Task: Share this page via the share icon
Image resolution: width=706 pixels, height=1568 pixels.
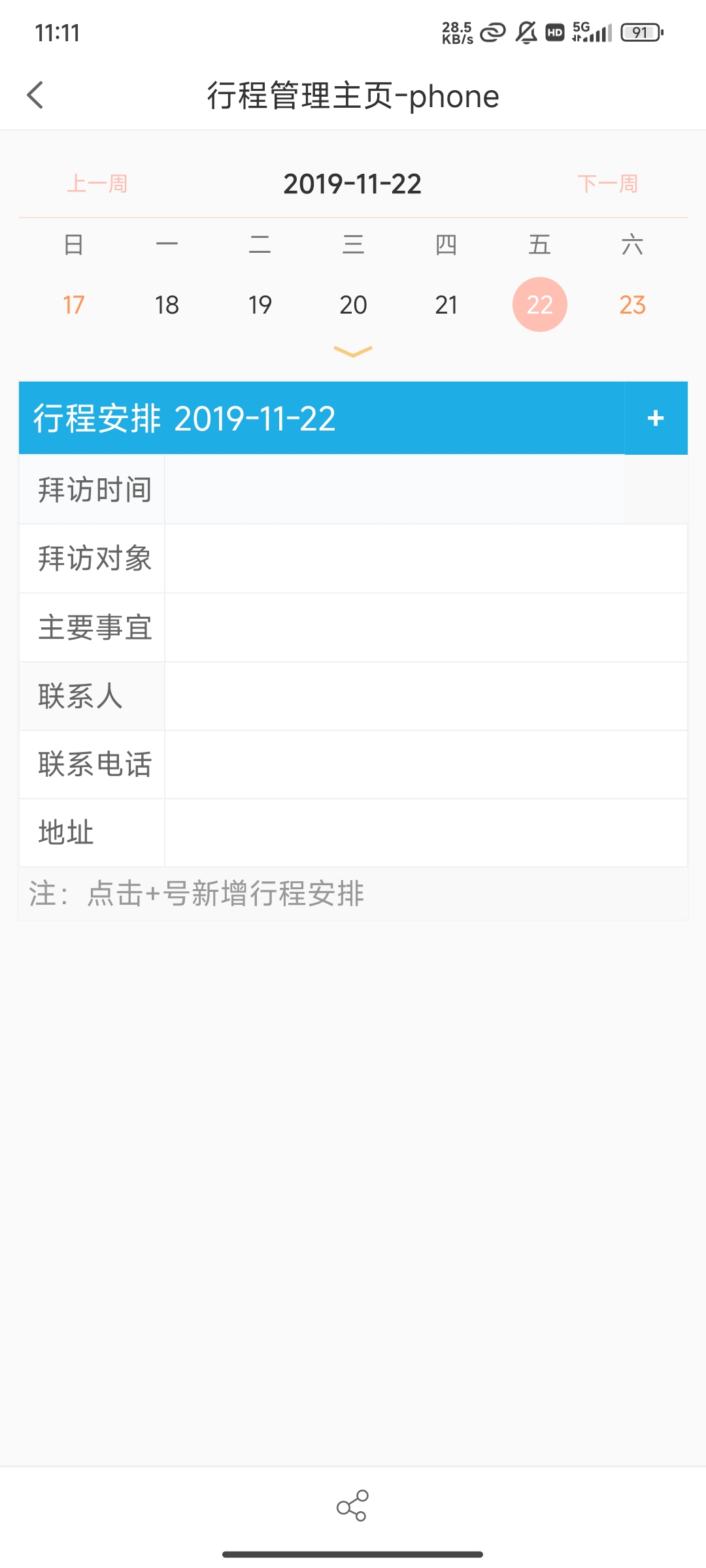Action: tap(352, 1505)
